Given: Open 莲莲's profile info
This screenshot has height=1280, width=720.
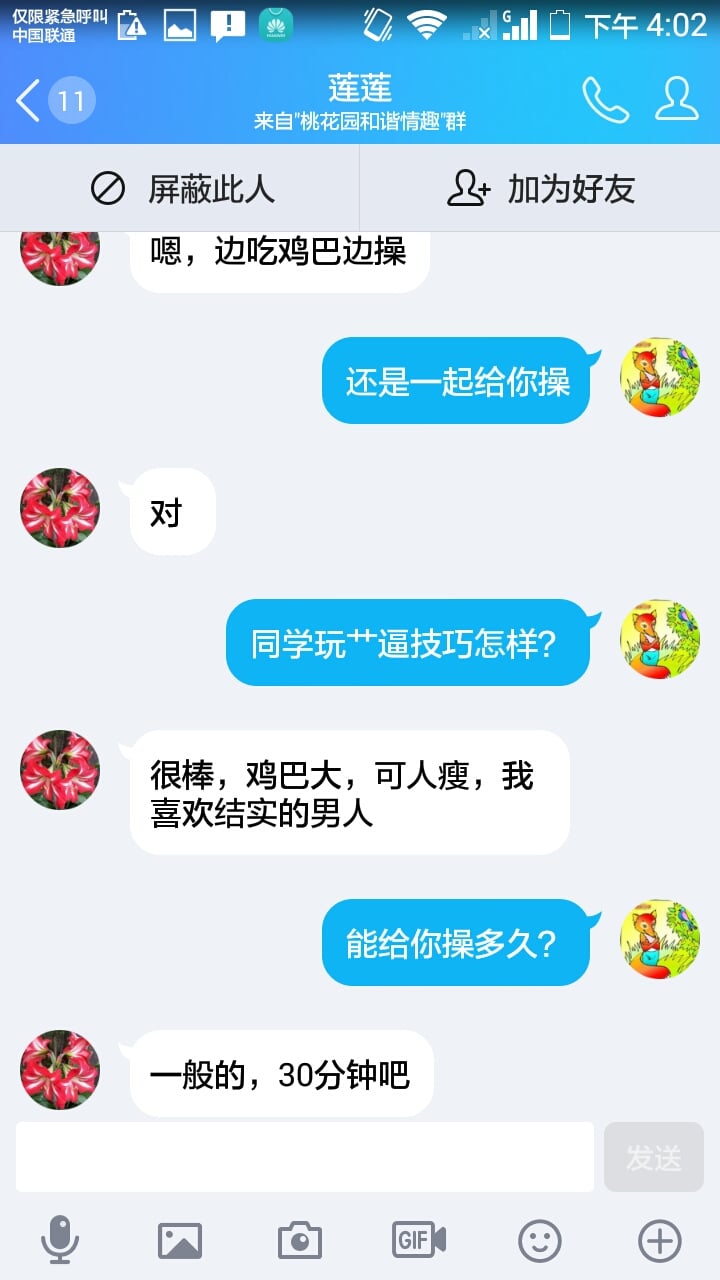Looking at the screenshot, I should coord(677,99).
